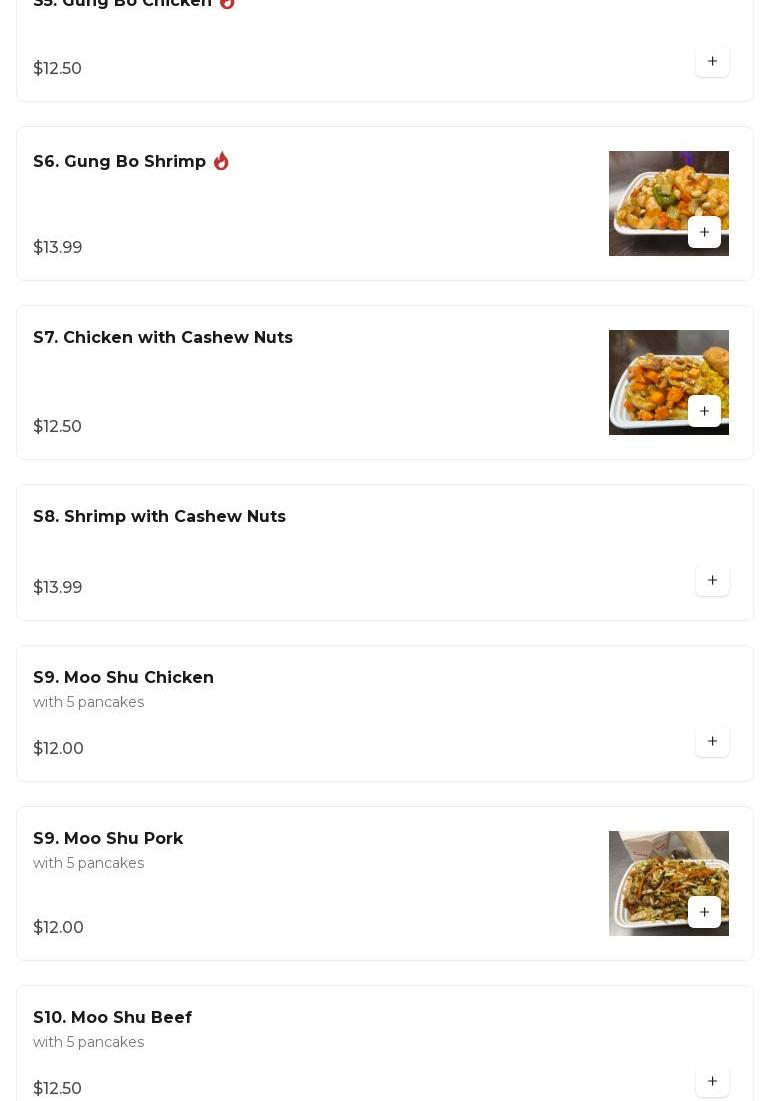The width and height of the screenshot is (770, 1101).
Task: View the S9. Moo Shu Pork dish
Action: pyautogui.click(x=109, y=839)
